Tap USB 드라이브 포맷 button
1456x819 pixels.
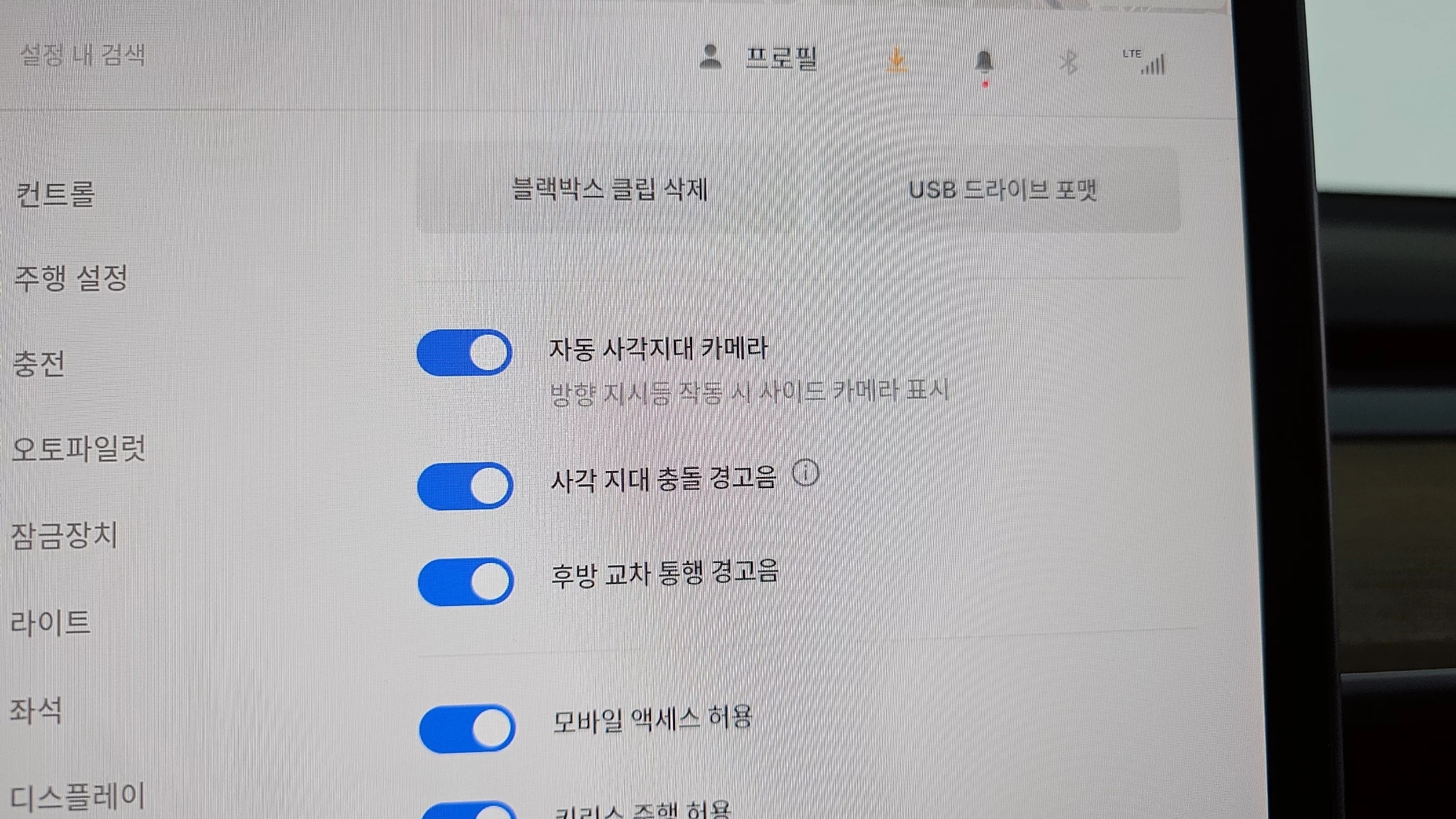(x=1002, y=191)
